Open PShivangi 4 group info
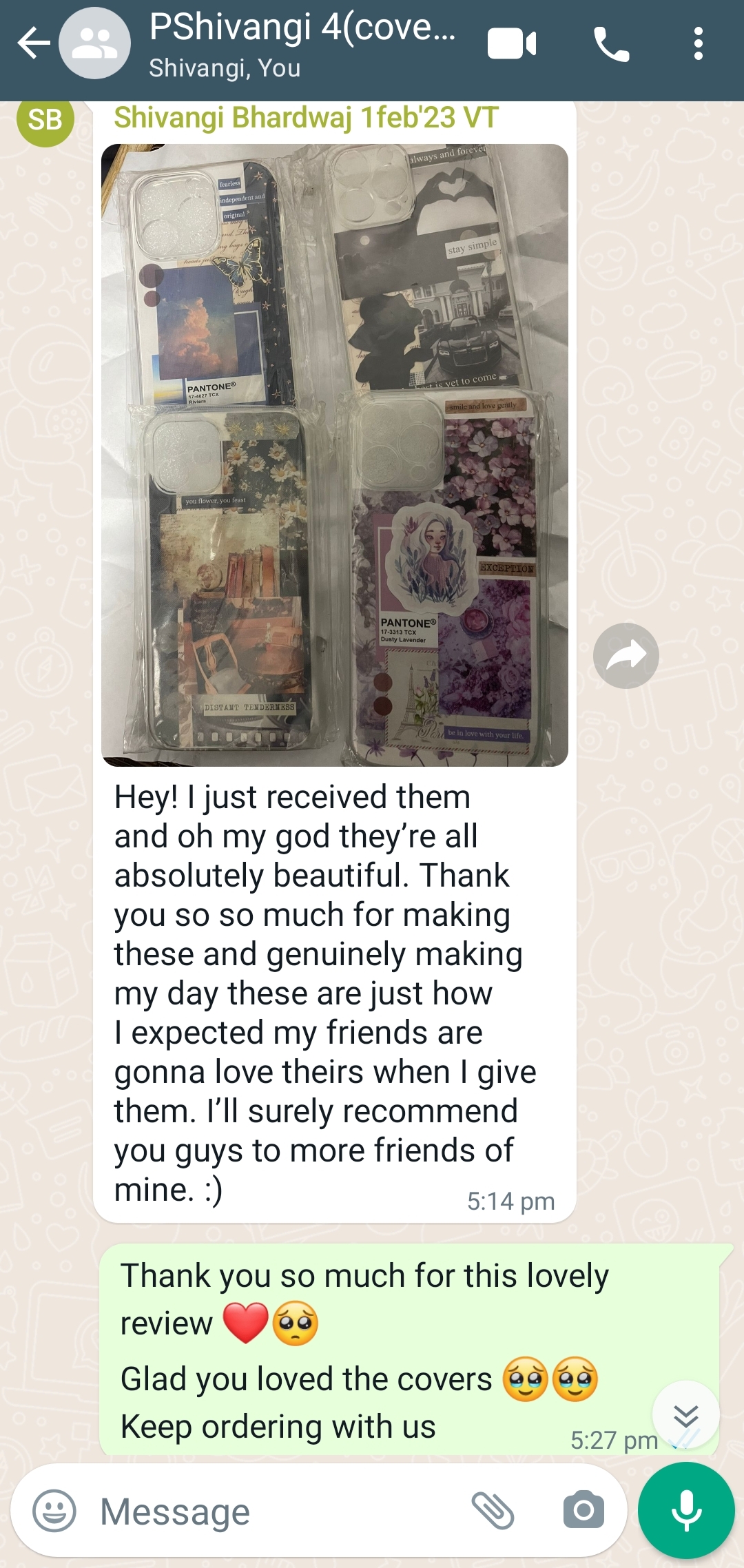Image resolution: width=744 pixels, height=1568 pixels. (x=302, y=43)
